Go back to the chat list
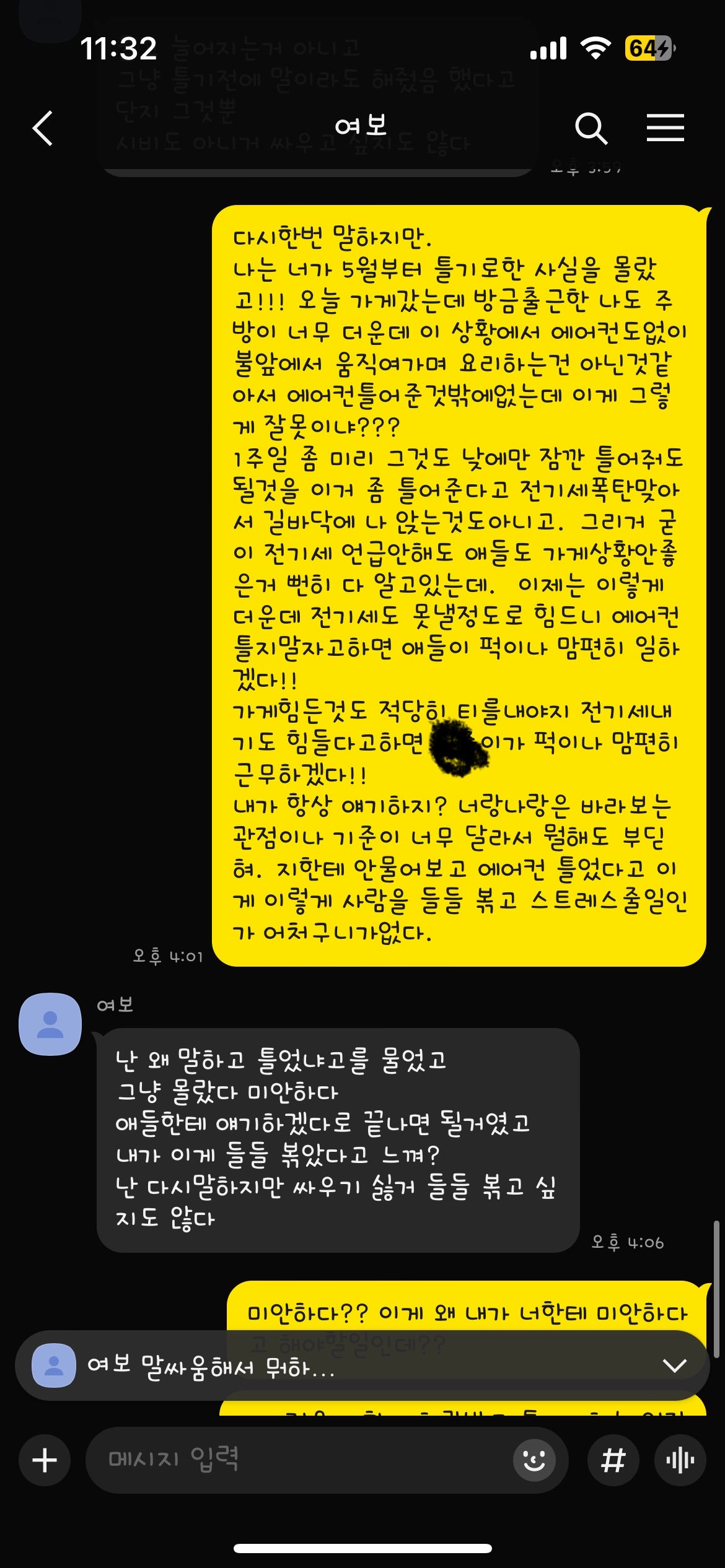 point(43,128)
